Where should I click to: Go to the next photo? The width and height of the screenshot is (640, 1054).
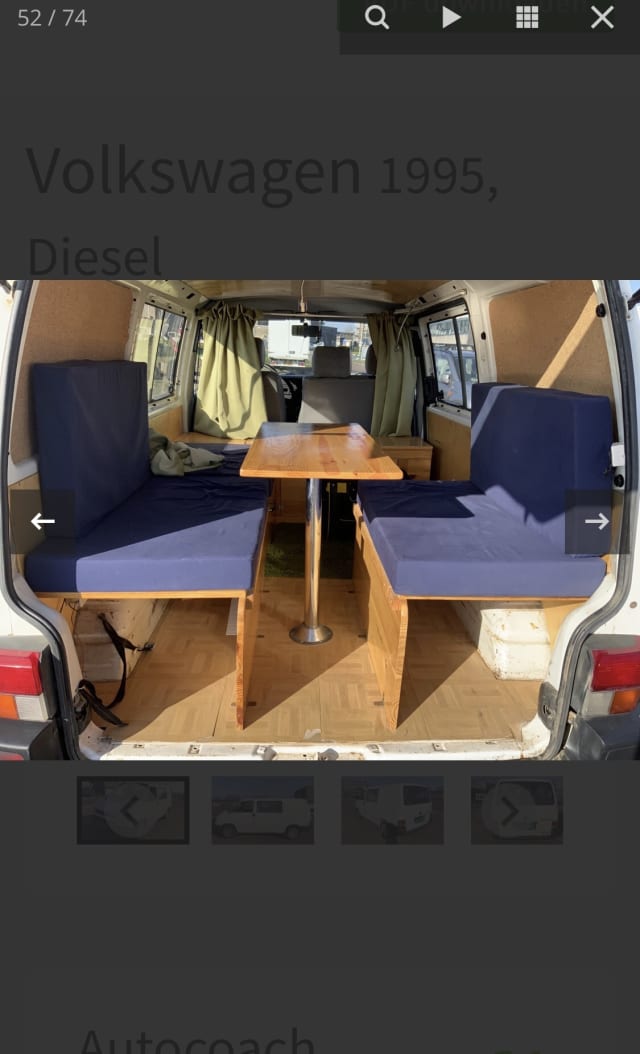click(x=596, y=521)
